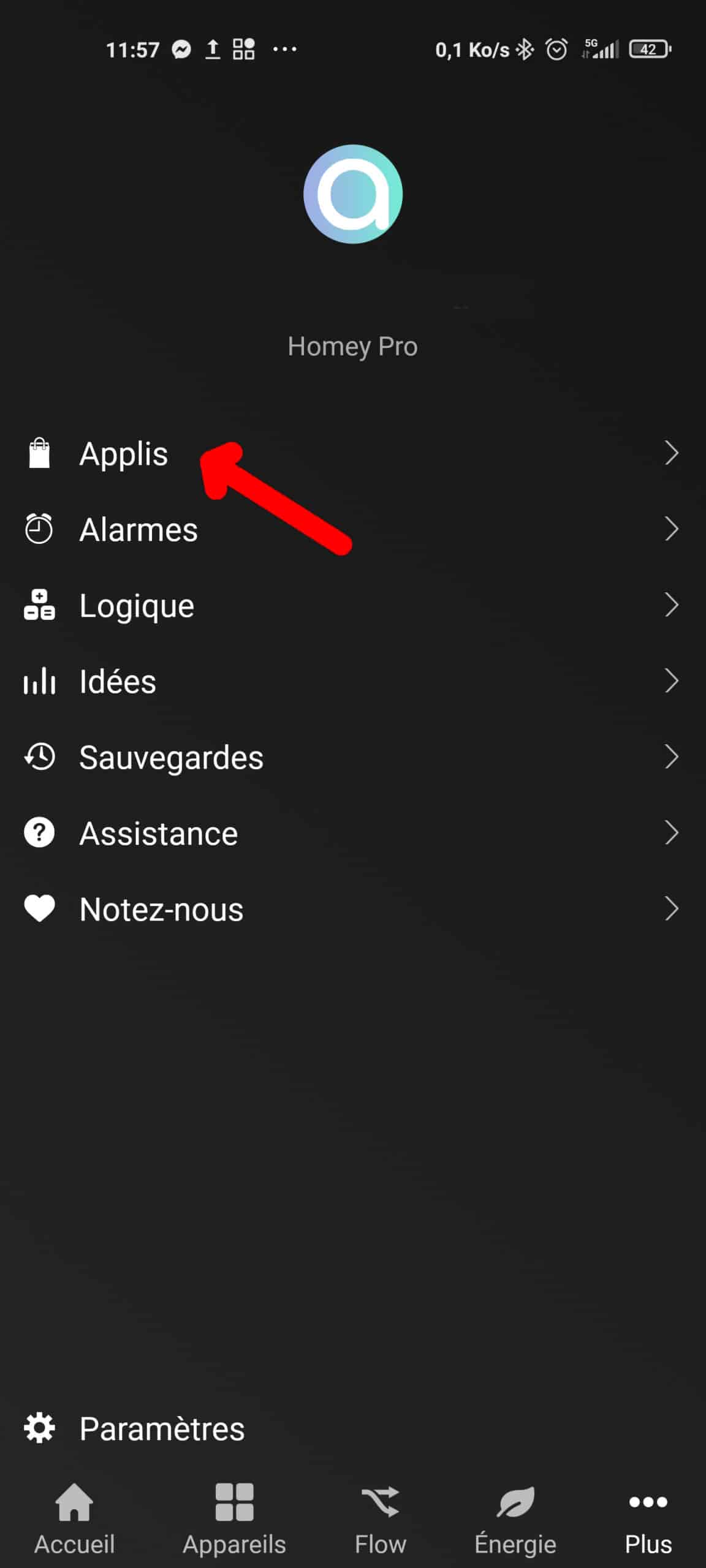Select the Plus tab

[x=648, y=1519]
